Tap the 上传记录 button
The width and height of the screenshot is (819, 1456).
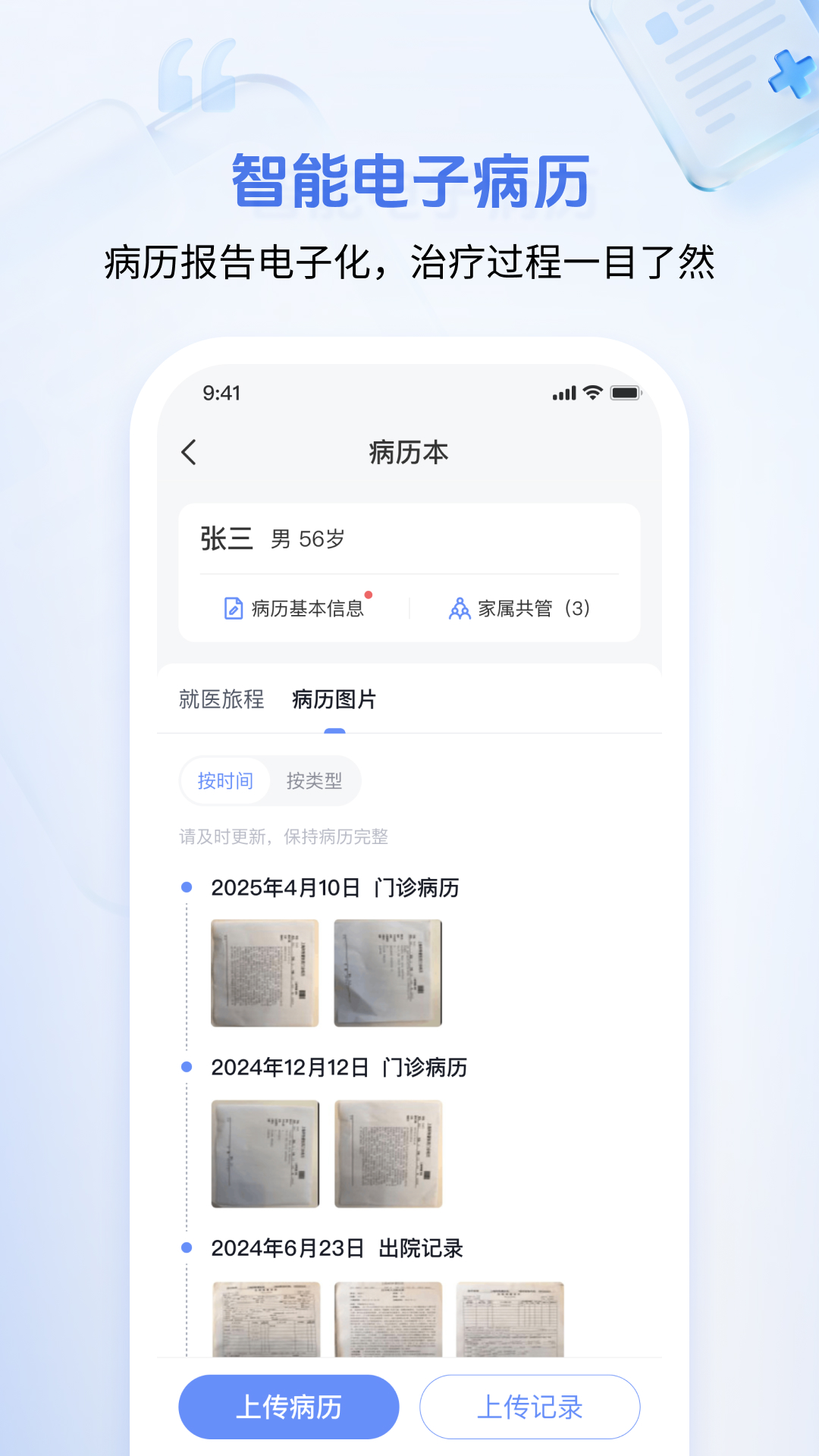pyautogui.click(x=530, y=1407)
